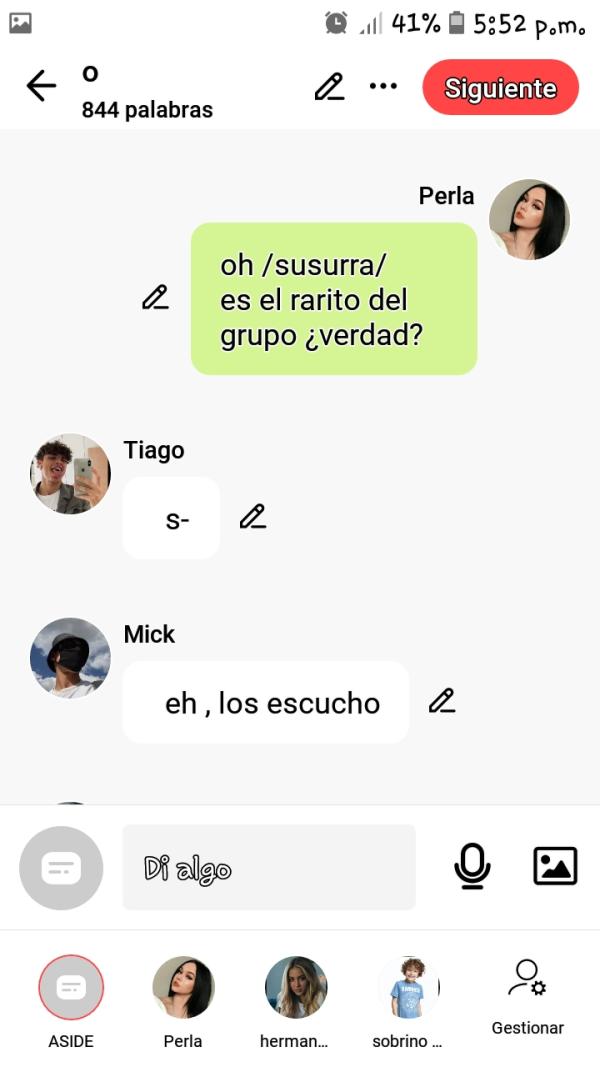Focus the "Di algo" text field
Image resolution: width=600 pixels, height=1067 pixels.
(268, 868)
